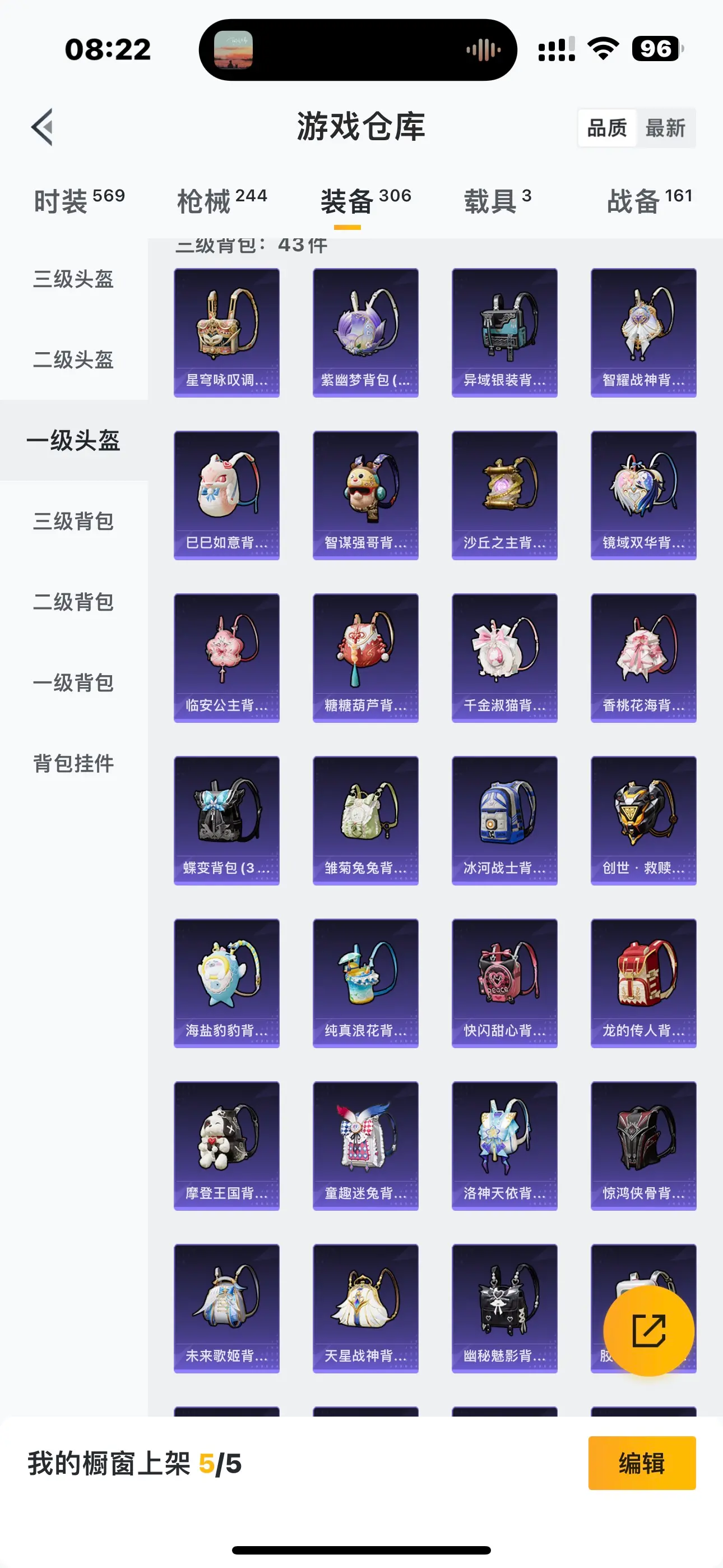Screen dimensions: 723x1568
Task: Tap the yellow share floating button
Action: (648, 1331)
